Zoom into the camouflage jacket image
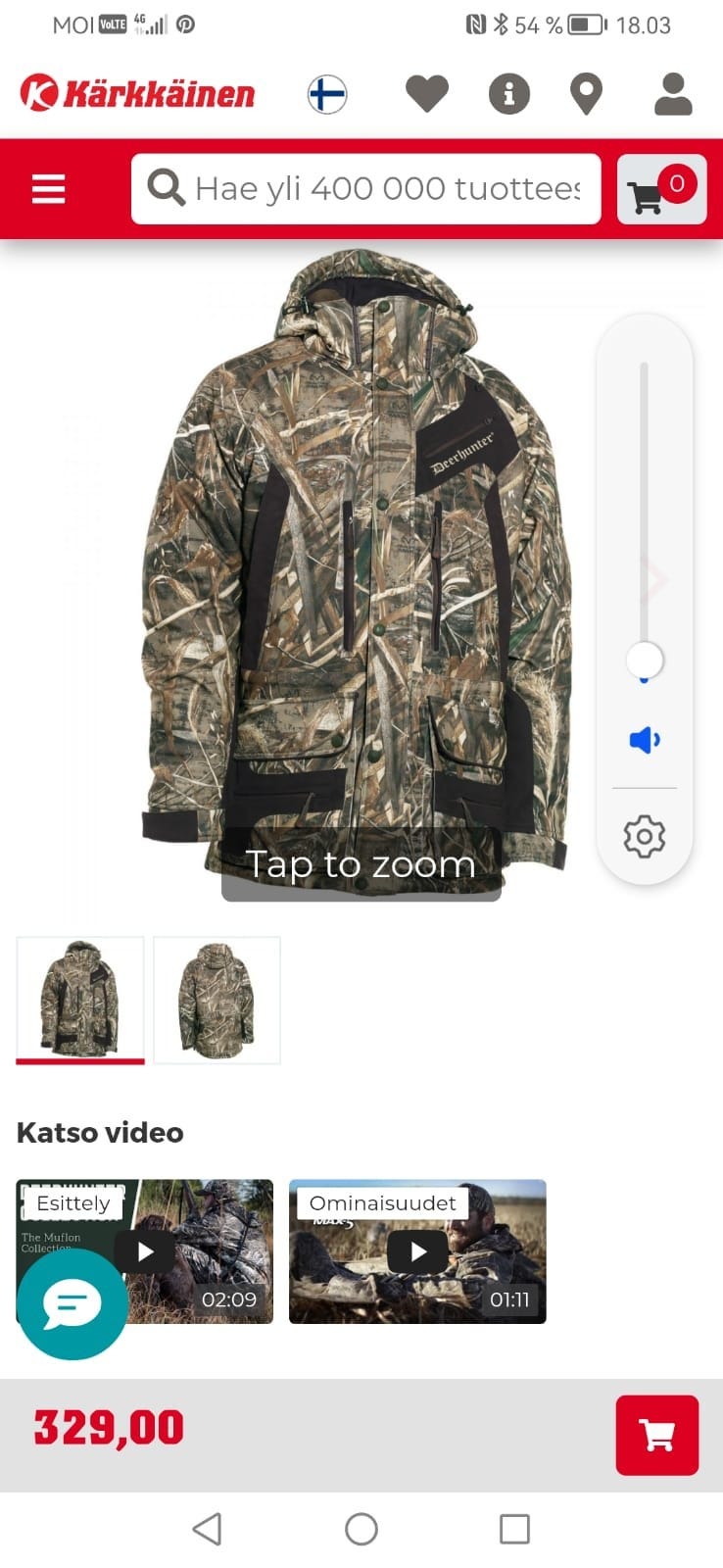 pyautogui.click(x=359, y=568)
